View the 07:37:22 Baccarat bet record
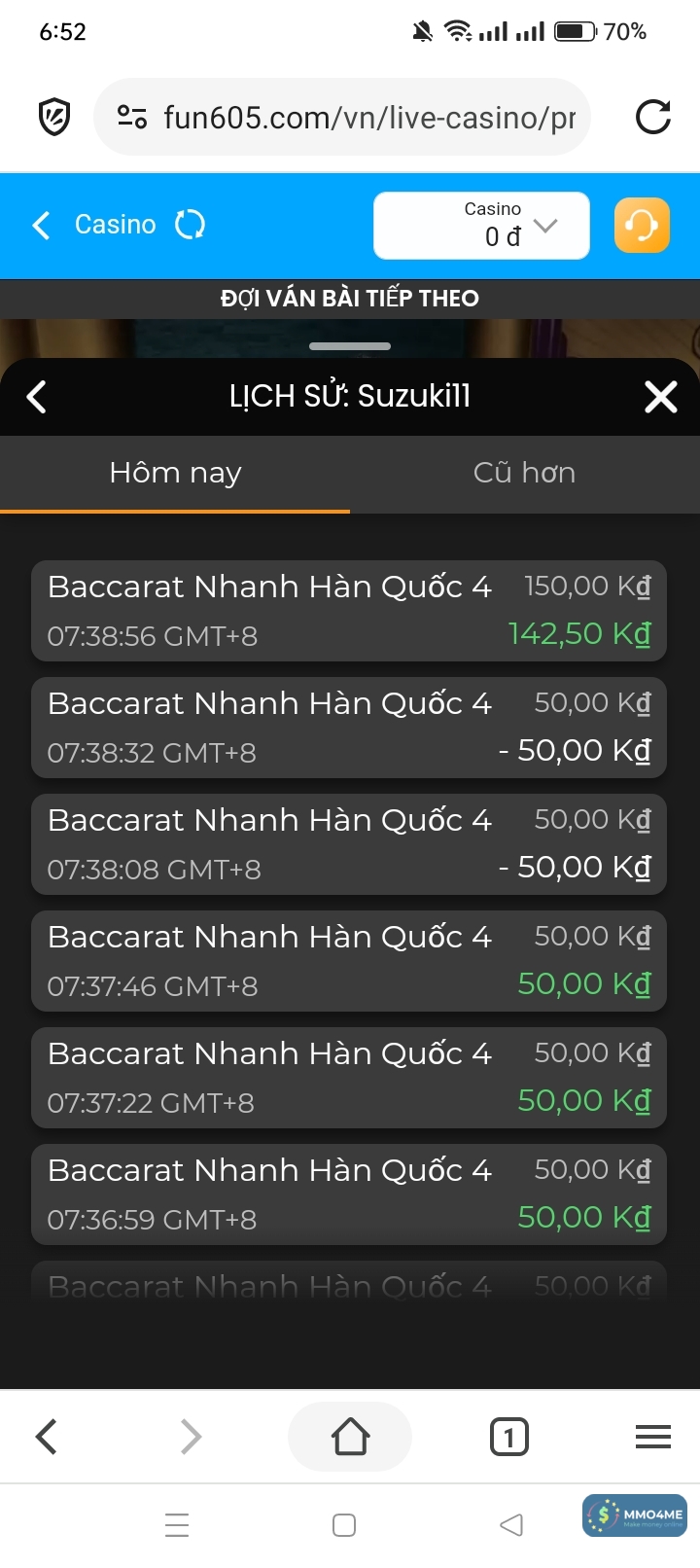Screen dimensions: 700x1568 349,1078
